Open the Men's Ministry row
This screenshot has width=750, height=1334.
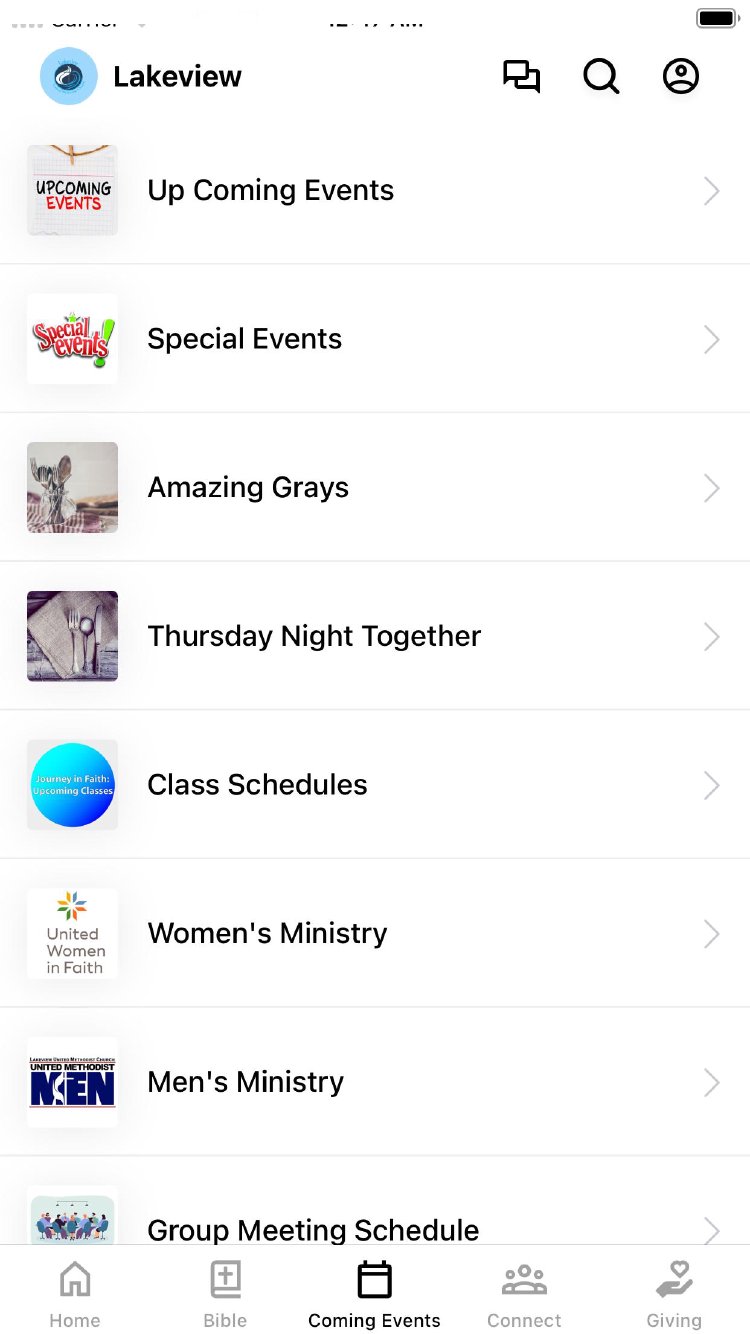click(x=375, y=1082)
